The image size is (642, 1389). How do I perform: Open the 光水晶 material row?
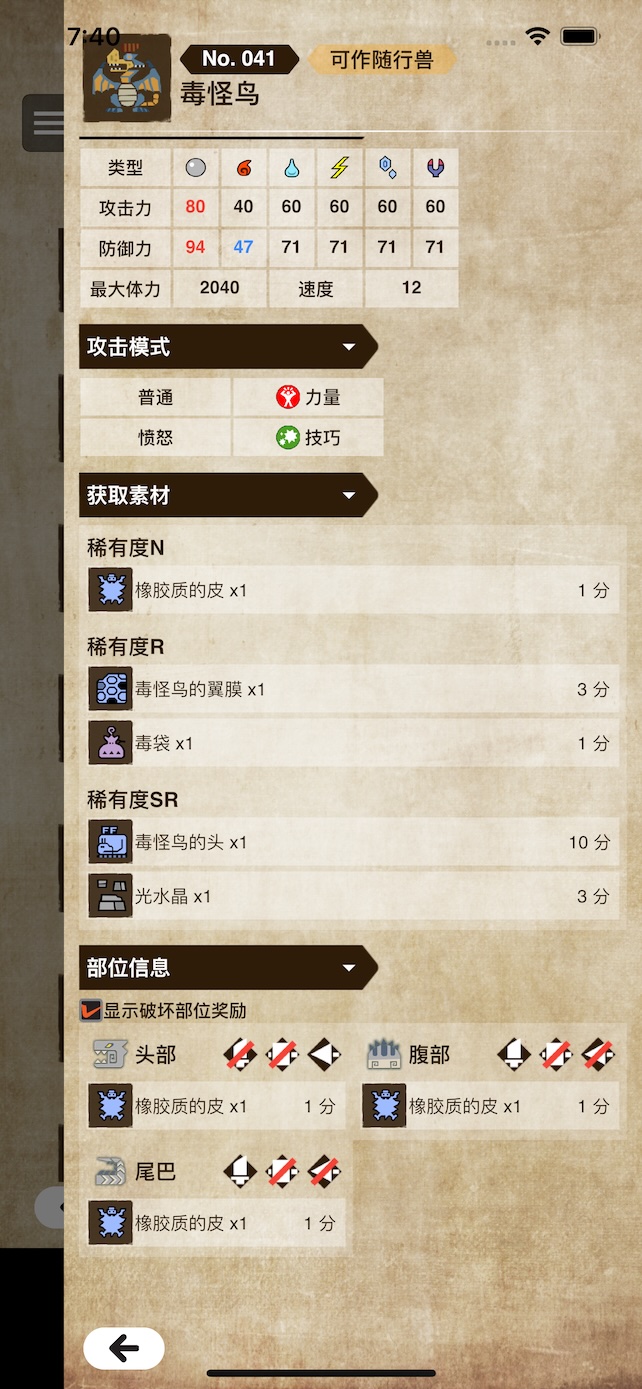coord(350,896)
